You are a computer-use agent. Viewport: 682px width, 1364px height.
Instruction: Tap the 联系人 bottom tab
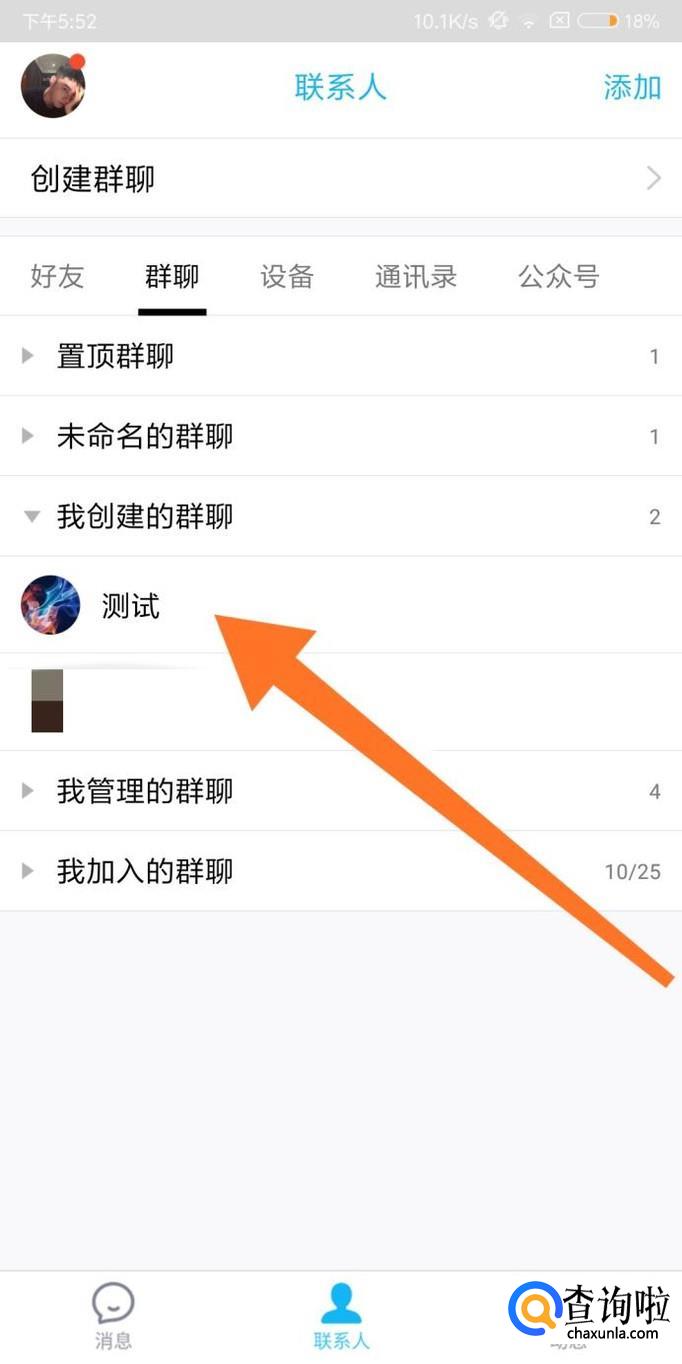pyautogui.click(x=341, y=1316)
